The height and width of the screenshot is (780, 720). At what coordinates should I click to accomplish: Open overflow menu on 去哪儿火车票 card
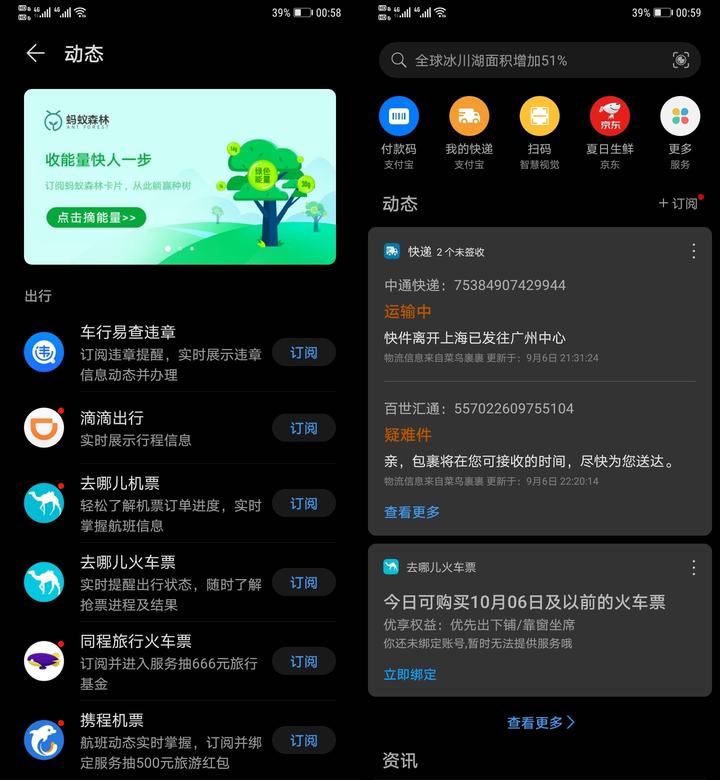[x=693, y=567]
